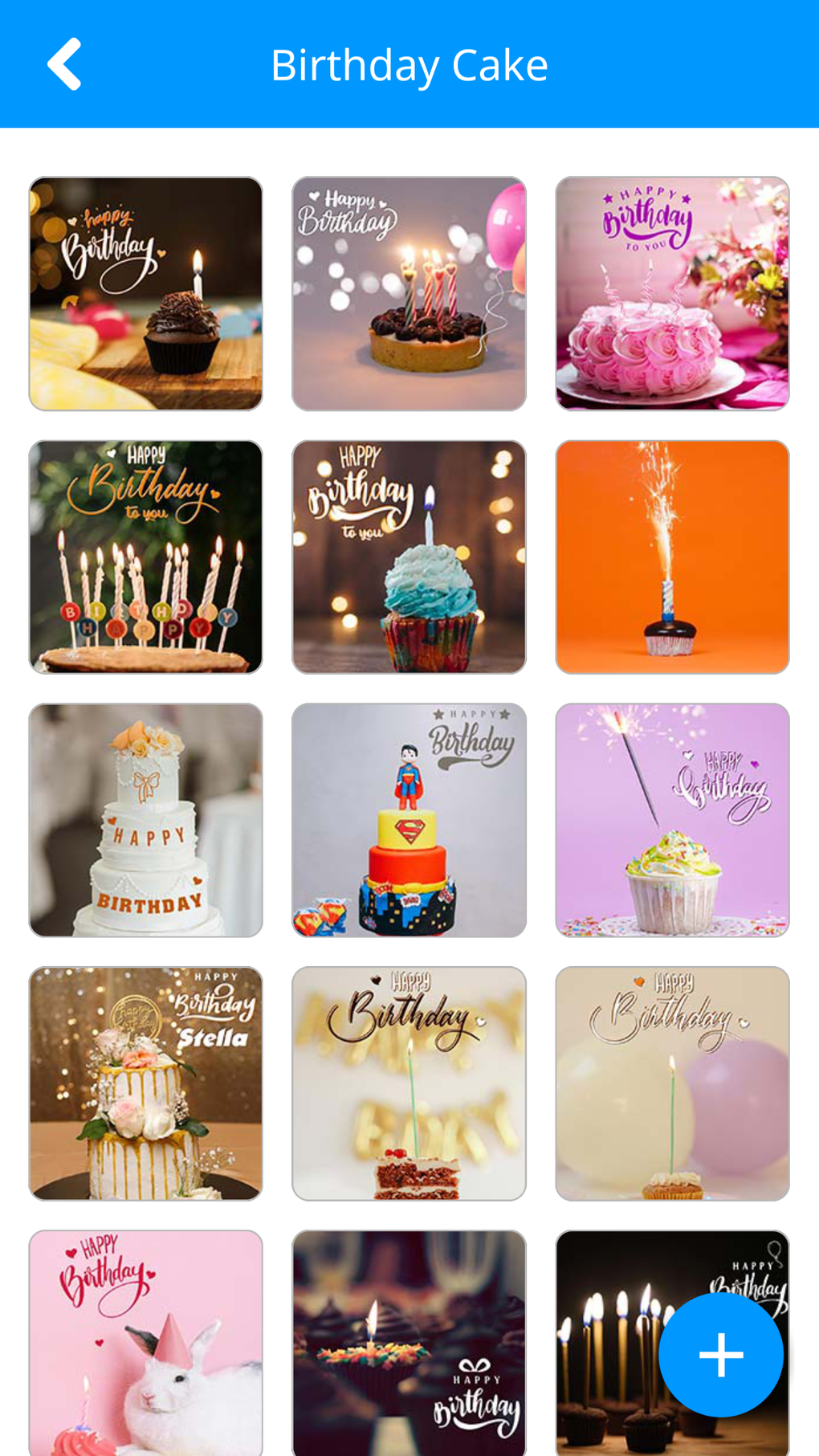Select the blue frosted cupcake template
The height and width of the screenshot is (1456, 819).
(409, 557)
